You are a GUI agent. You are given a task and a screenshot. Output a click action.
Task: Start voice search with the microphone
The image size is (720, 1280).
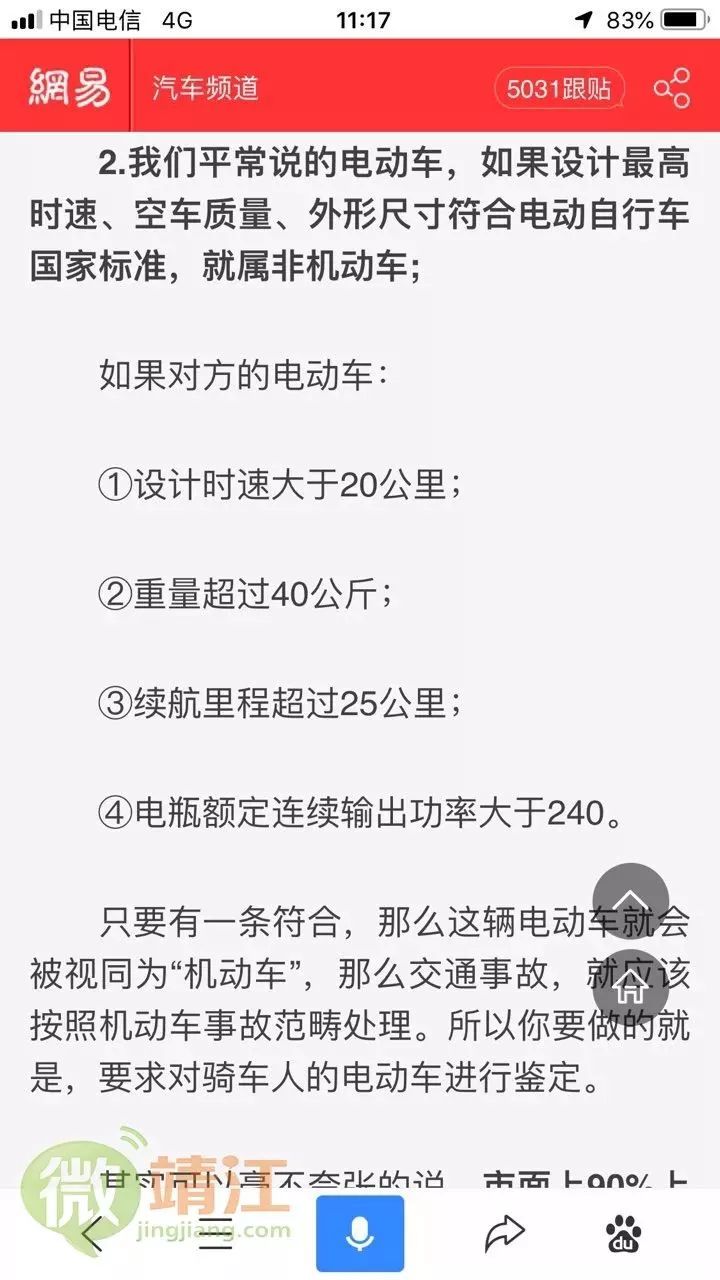[x=360, y=1233]
